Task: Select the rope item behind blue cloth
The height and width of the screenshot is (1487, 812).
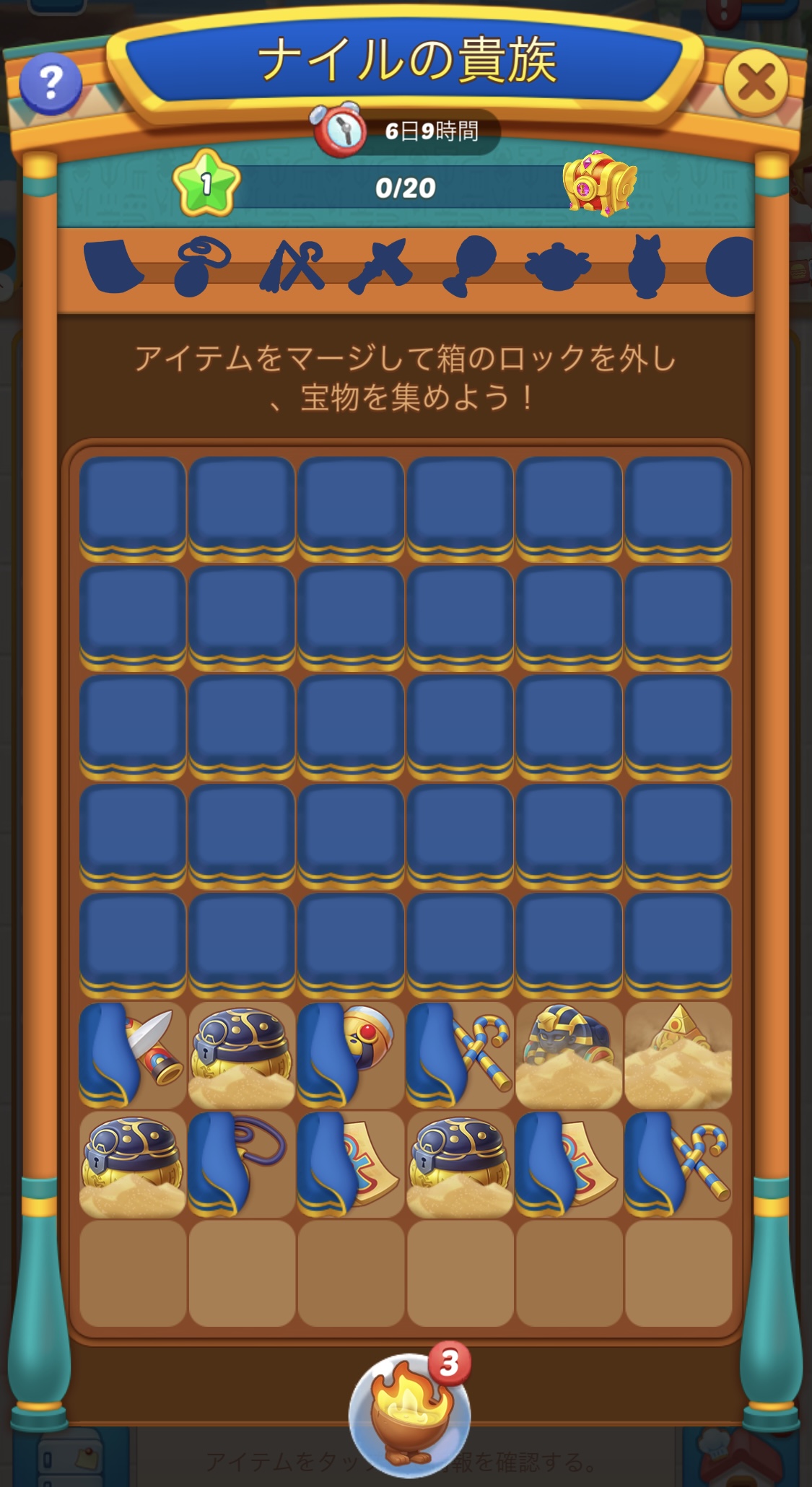Action: [x=242, y=1164]
